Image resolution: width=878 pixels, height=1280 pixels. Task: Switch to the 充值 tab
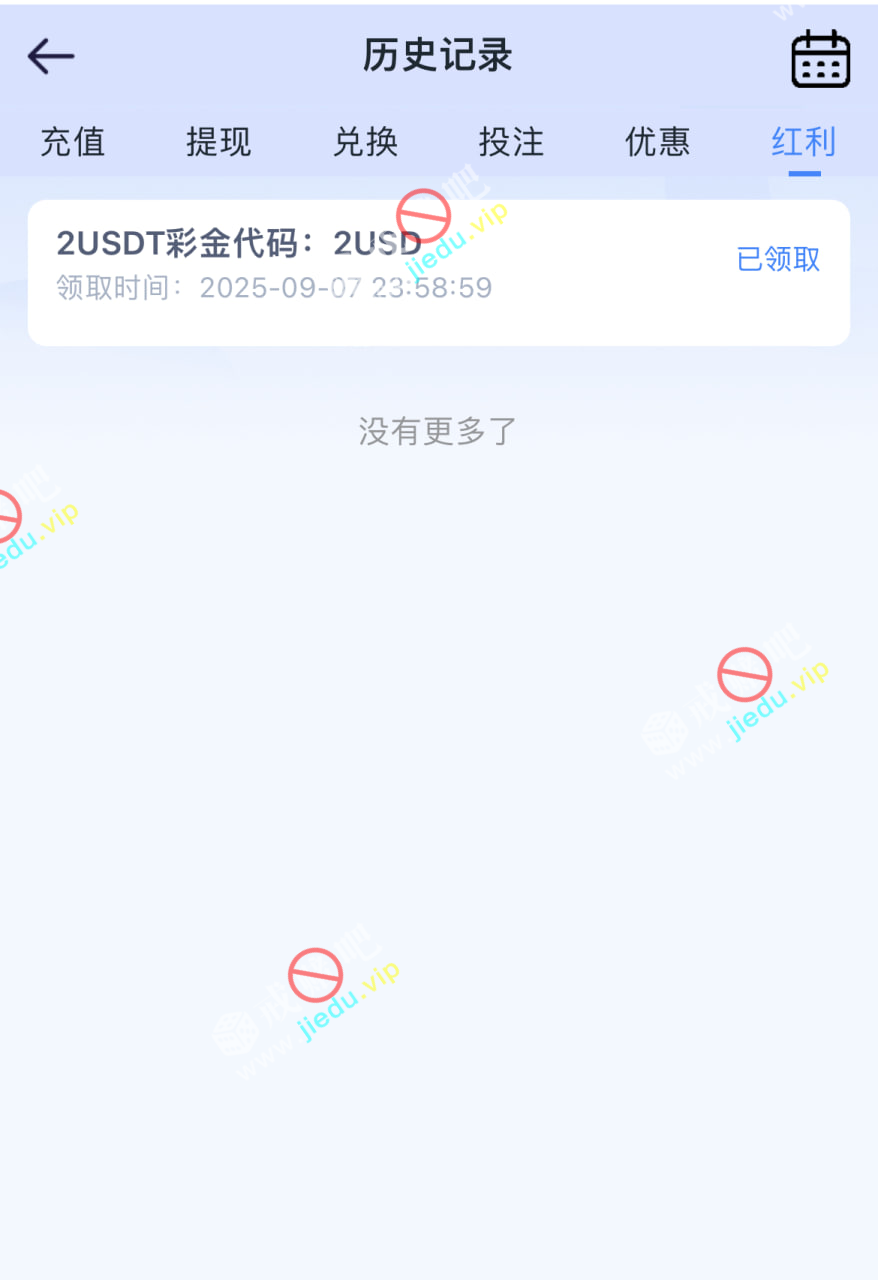tap(72, 142)
